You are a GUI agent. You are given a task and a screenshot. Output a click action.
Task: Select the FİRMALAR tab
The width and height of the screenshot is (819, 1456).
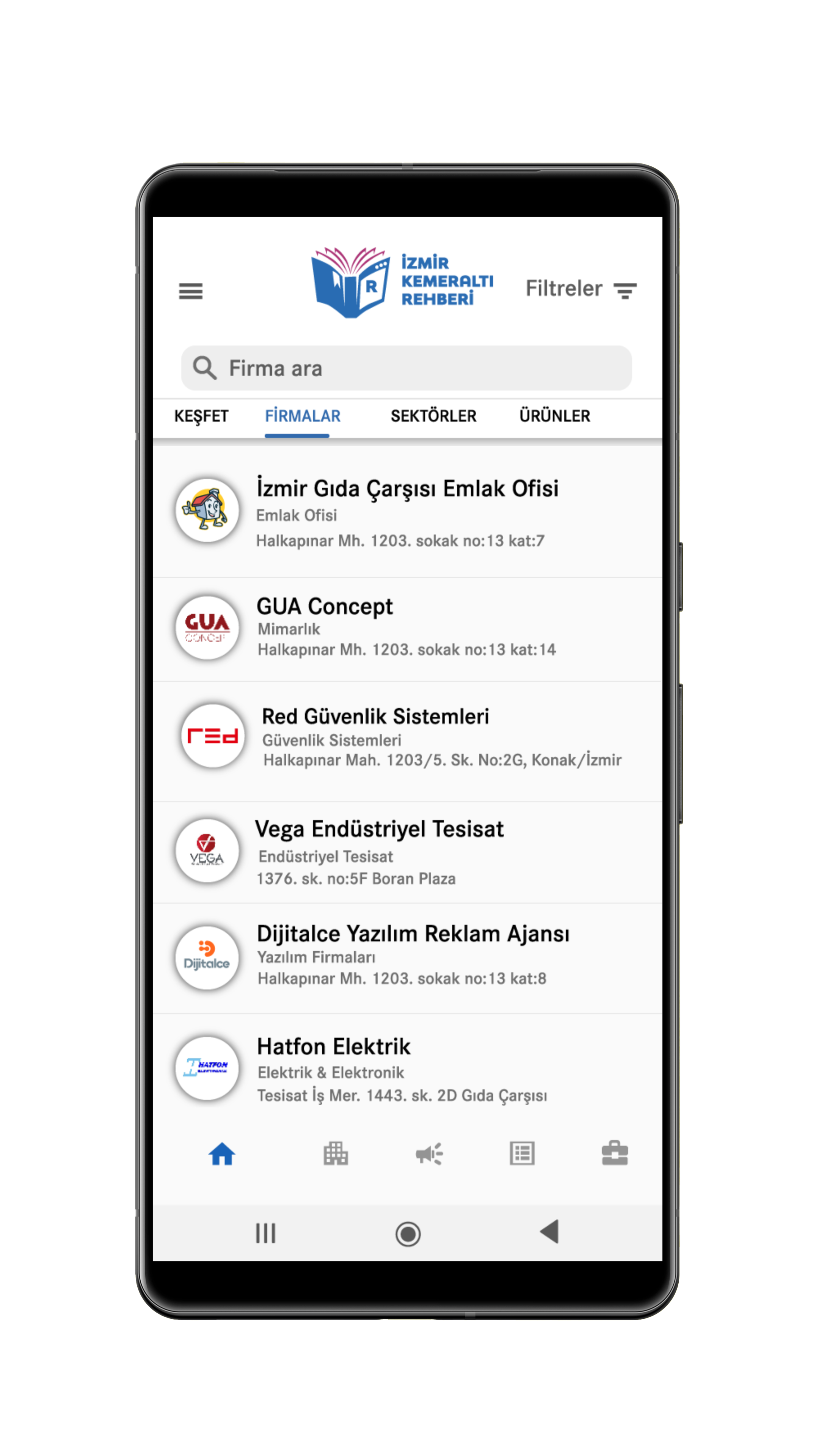(303, 417)
